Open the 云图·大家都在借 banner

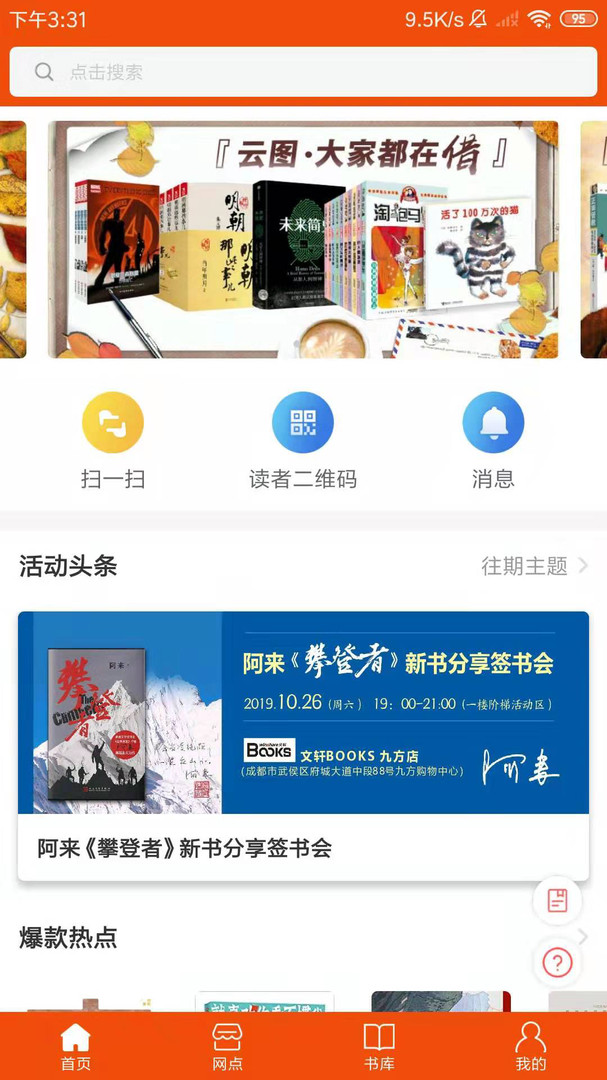tap(303, 240)
